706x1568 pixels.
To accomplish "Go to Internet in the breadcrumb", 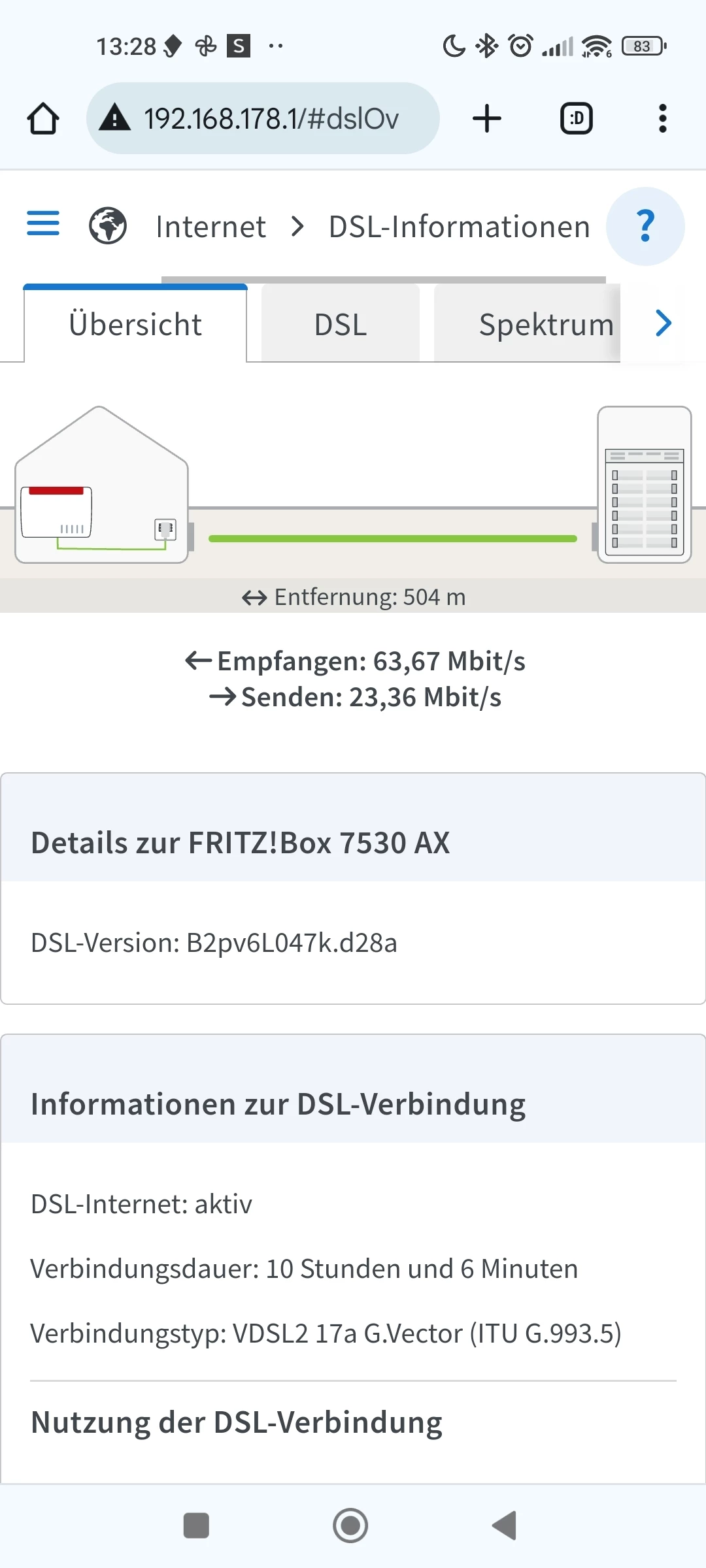I will pyautogui.click(x=210, y=227).
